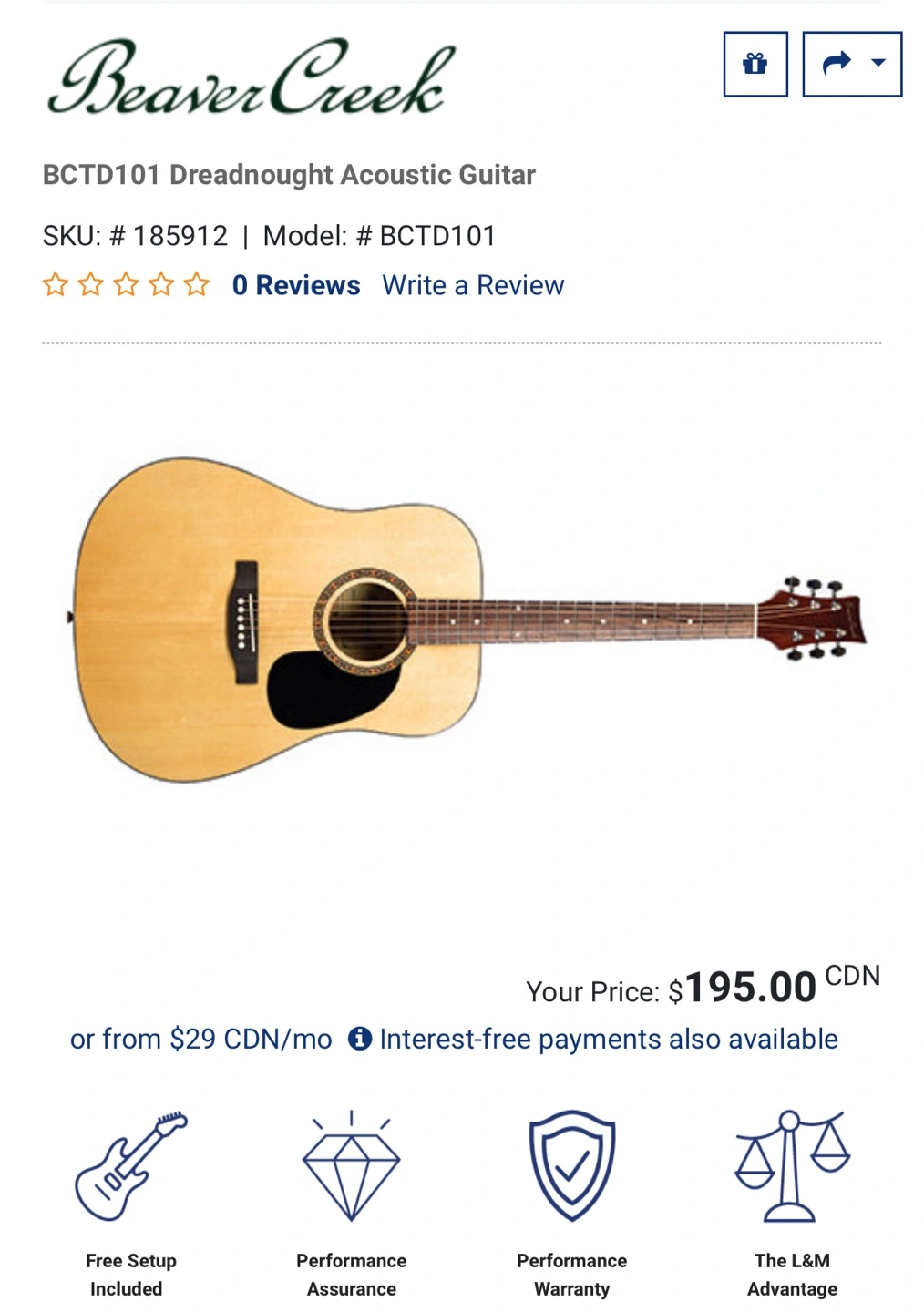924x1312 pixels.
Task: View the BCTD101 guitar product image
Action: coord(468,620)
